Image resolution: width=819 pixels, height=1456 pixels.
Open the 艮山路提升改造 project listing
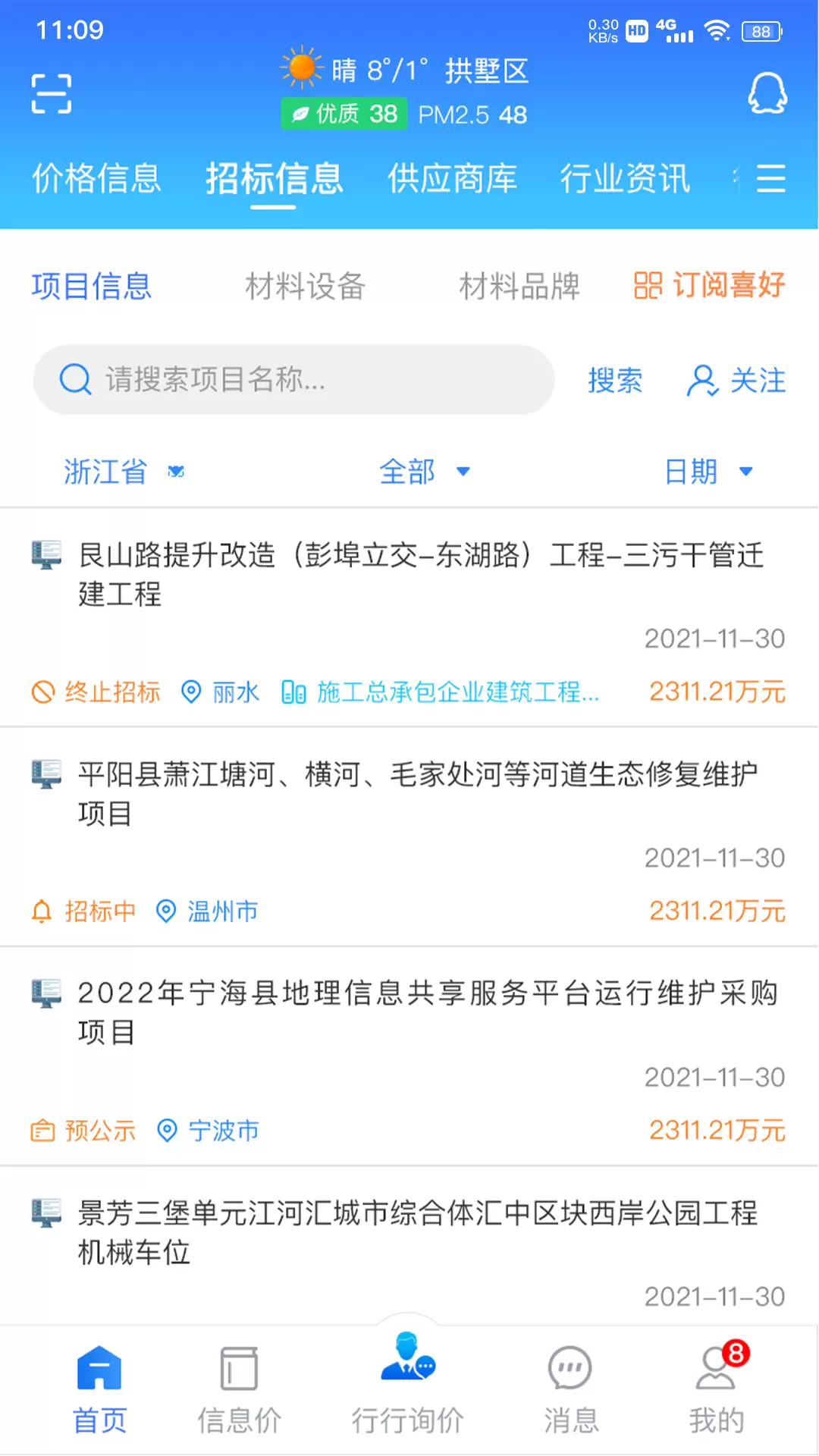point(409,617)
